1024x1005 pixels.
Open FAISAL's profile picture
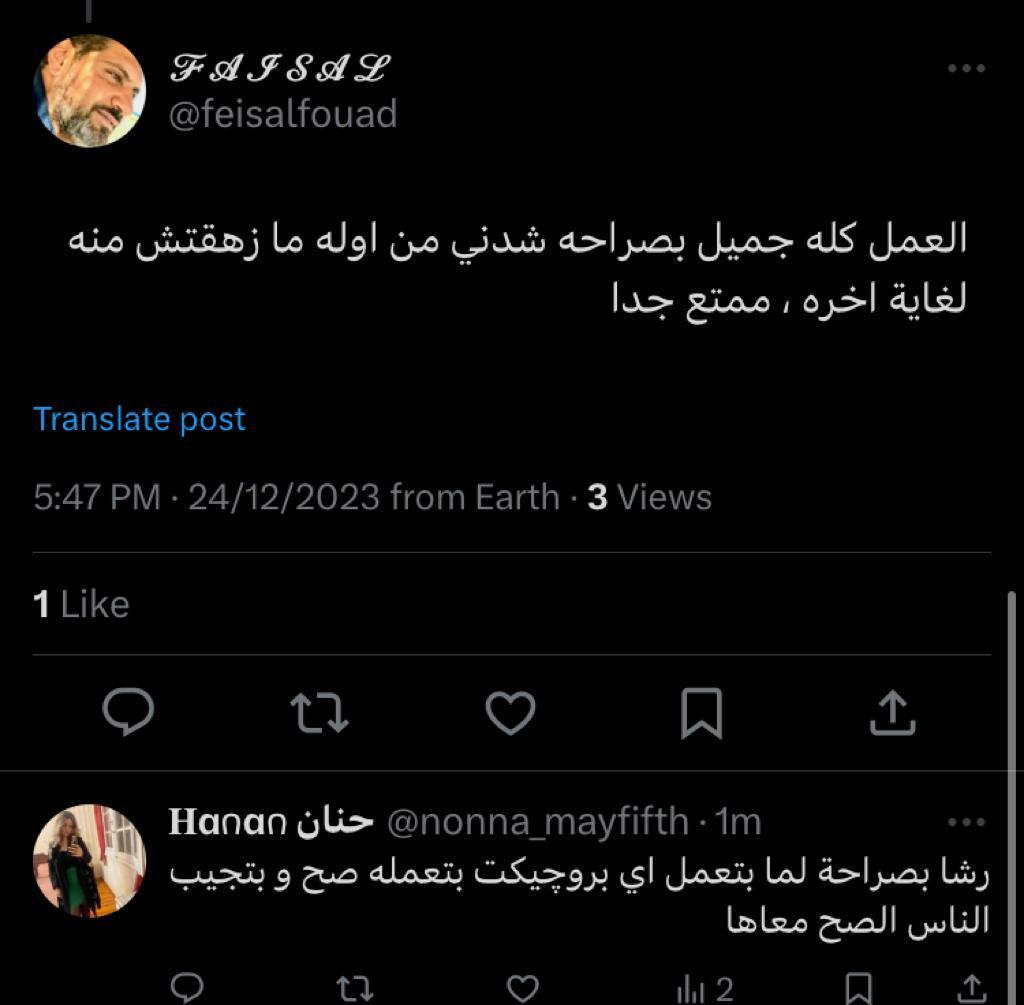point(89,91)
